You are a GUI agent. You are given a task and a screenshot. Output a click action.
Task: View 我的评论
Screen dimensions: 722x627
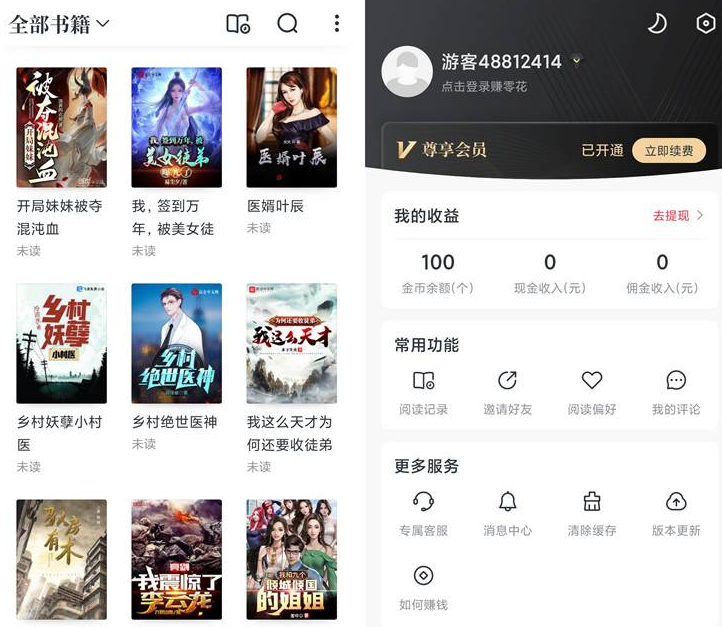(x=676, y=392)
